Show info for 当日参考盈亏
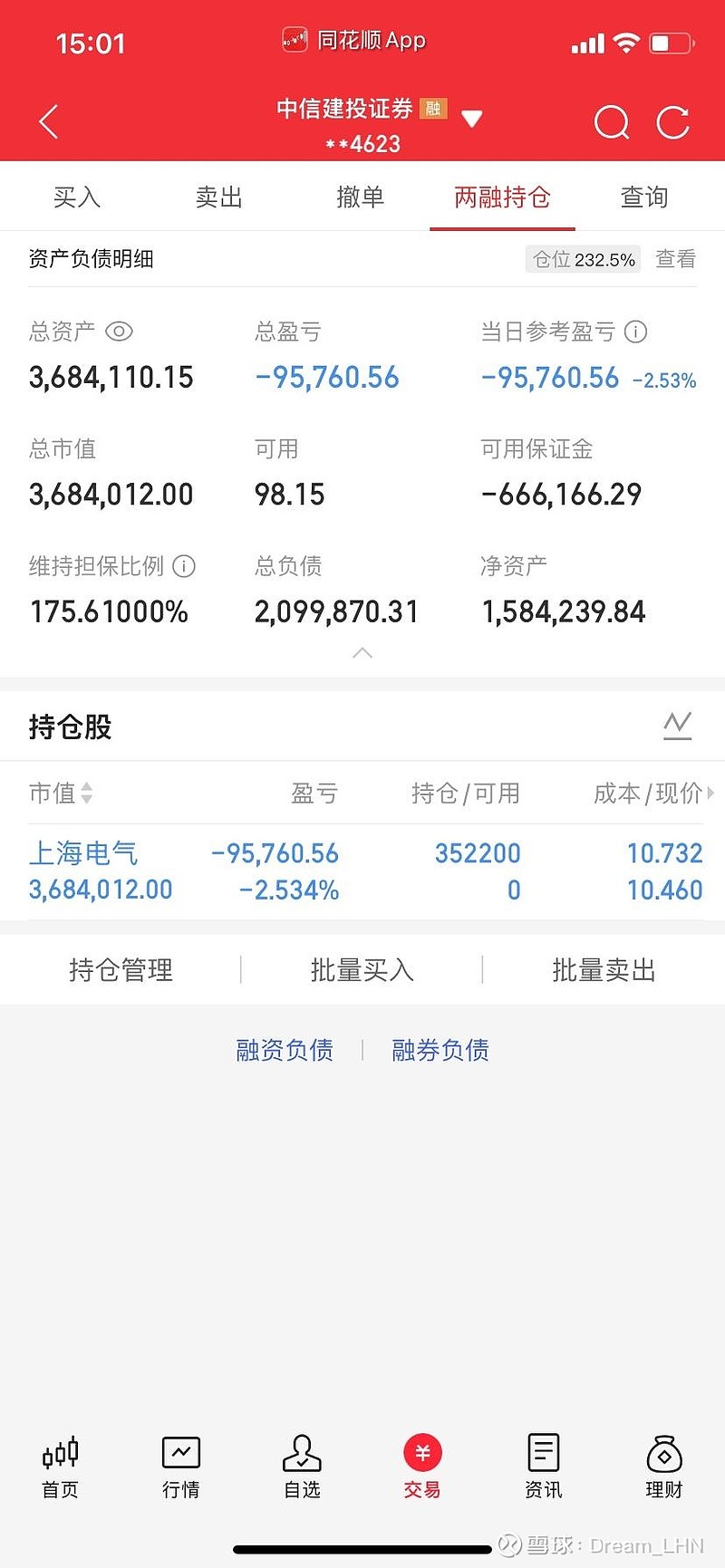The height and width of the screenshot is (1568, 725). coord(636,332)
